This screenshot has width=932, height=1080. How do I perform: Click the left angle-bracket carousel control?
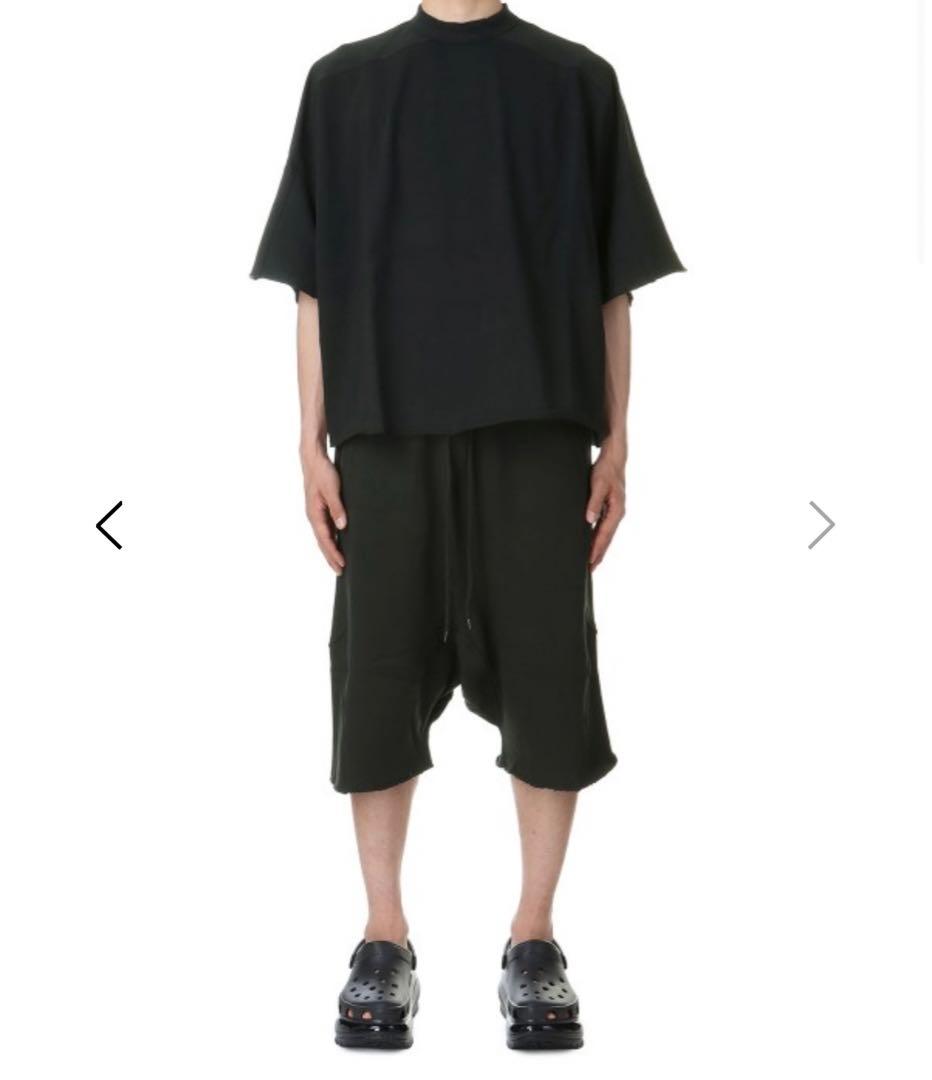pyautogui.click(x=108, y=524)
